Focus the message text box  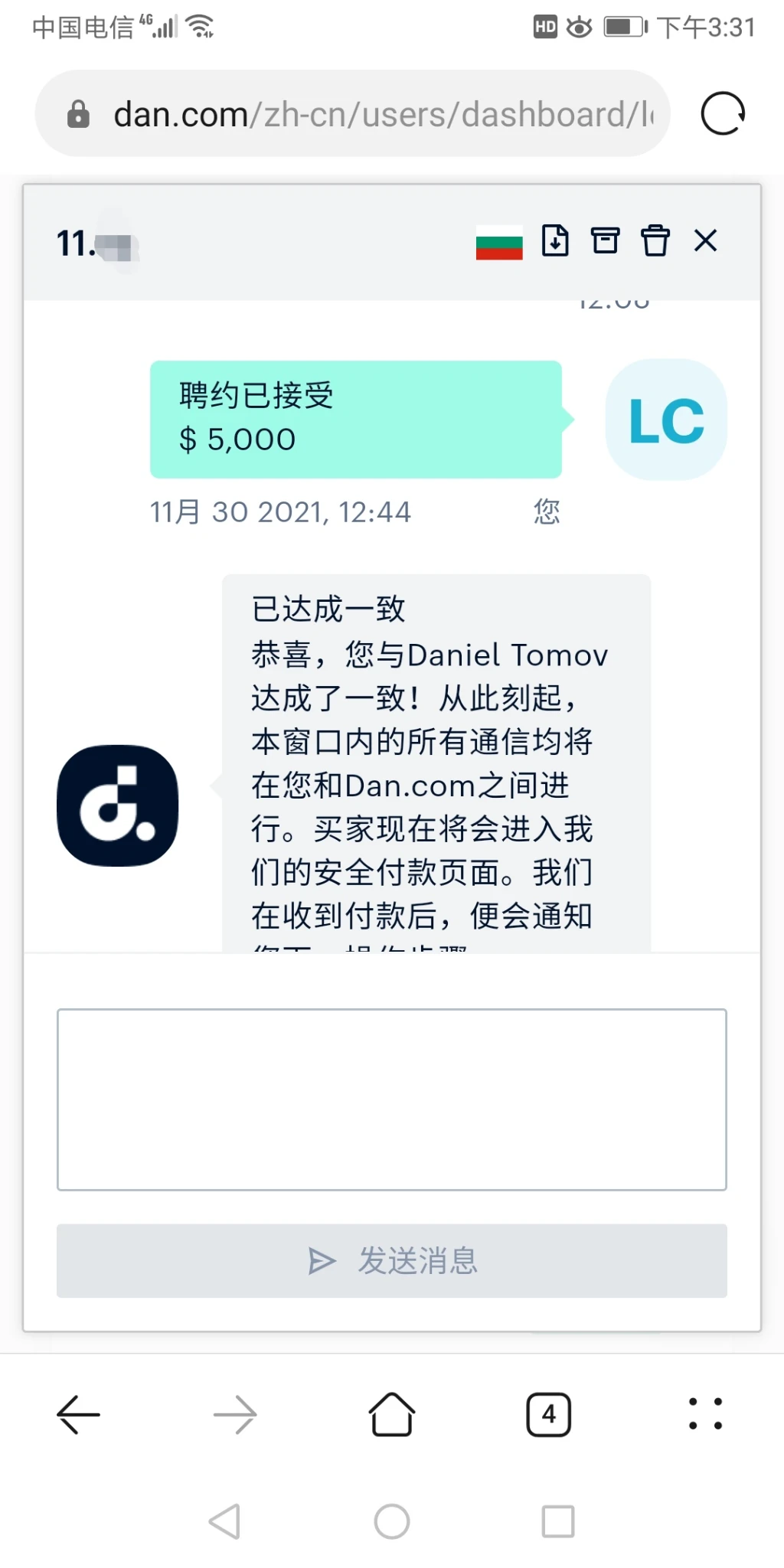pos(391,1099)
